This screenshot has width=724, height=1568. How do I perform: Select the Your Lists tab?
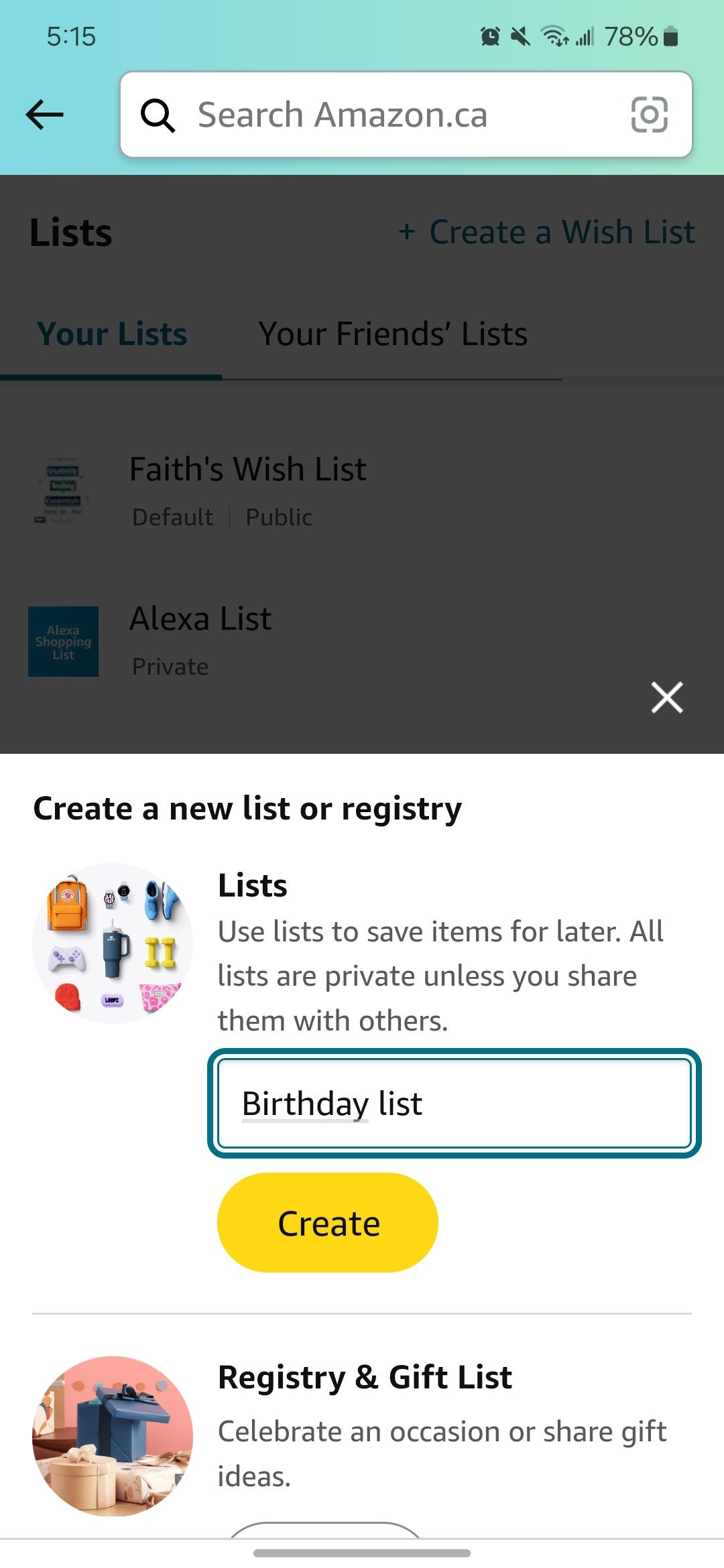(112, 334)
